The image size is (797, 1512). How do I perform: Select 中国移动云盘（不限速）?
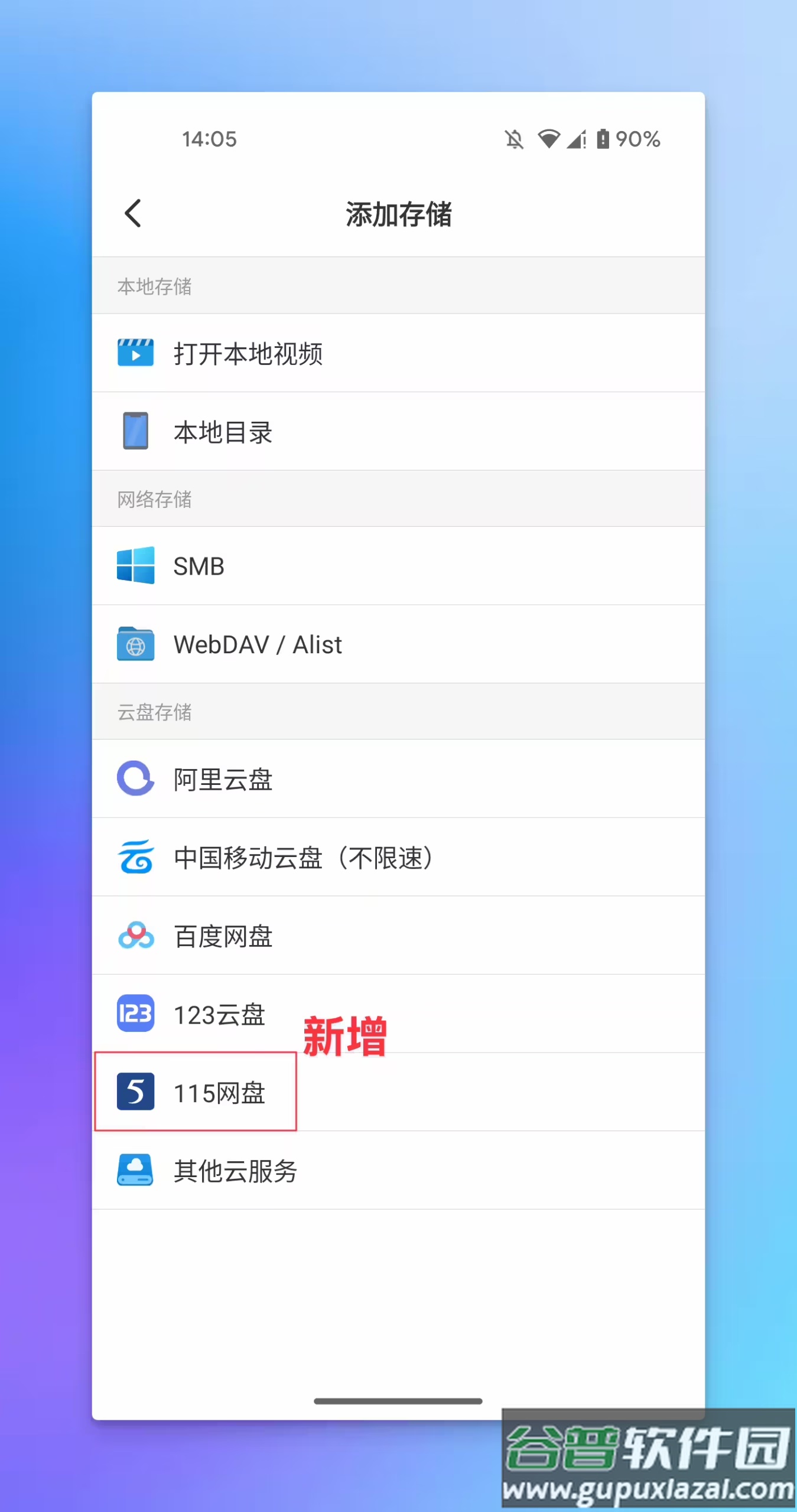[304, 858]
